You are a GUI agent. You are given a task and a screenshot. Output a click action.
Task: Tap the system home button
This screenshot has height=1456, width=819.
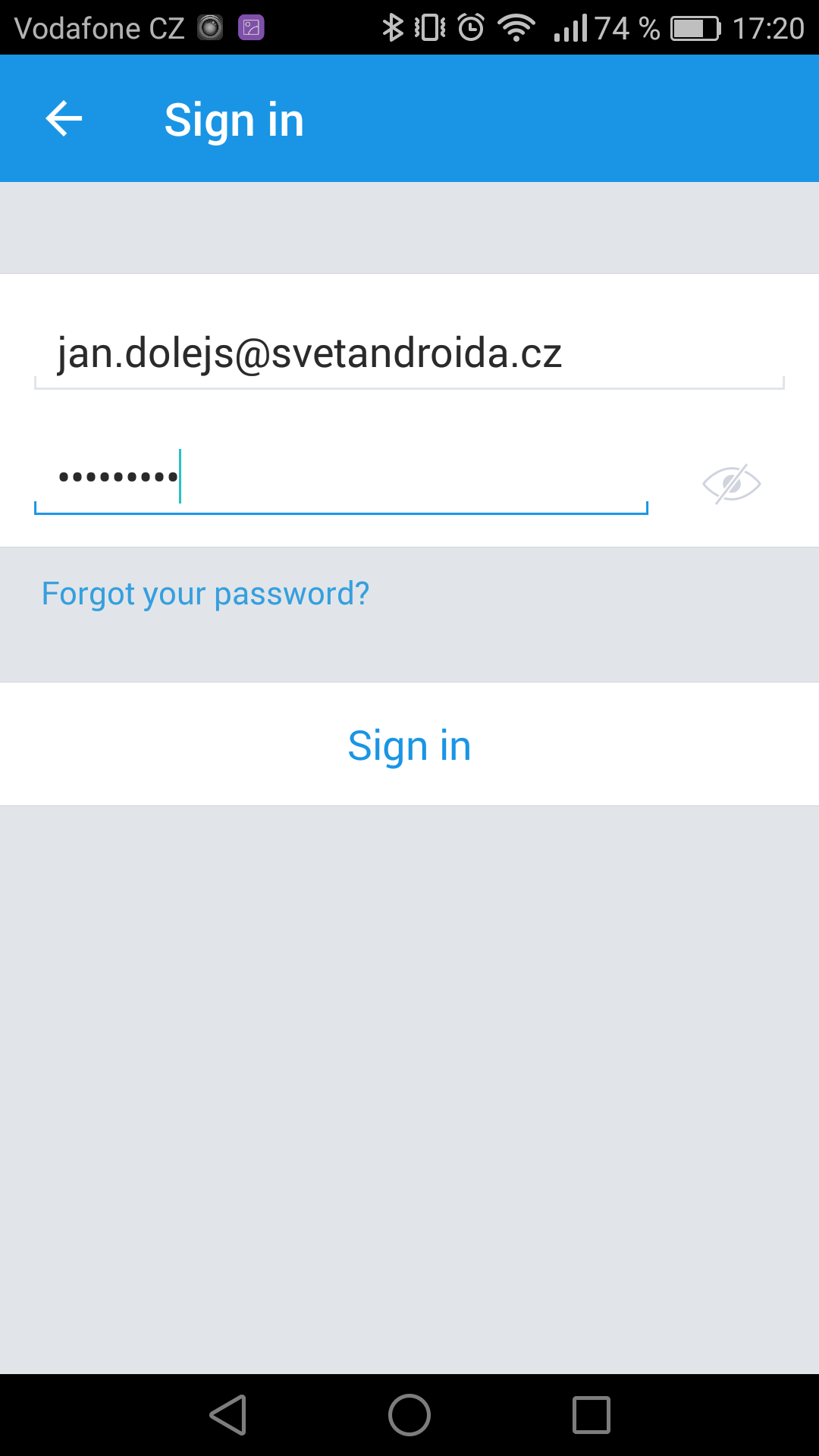pyautogui.click(x=409, y=1415)
